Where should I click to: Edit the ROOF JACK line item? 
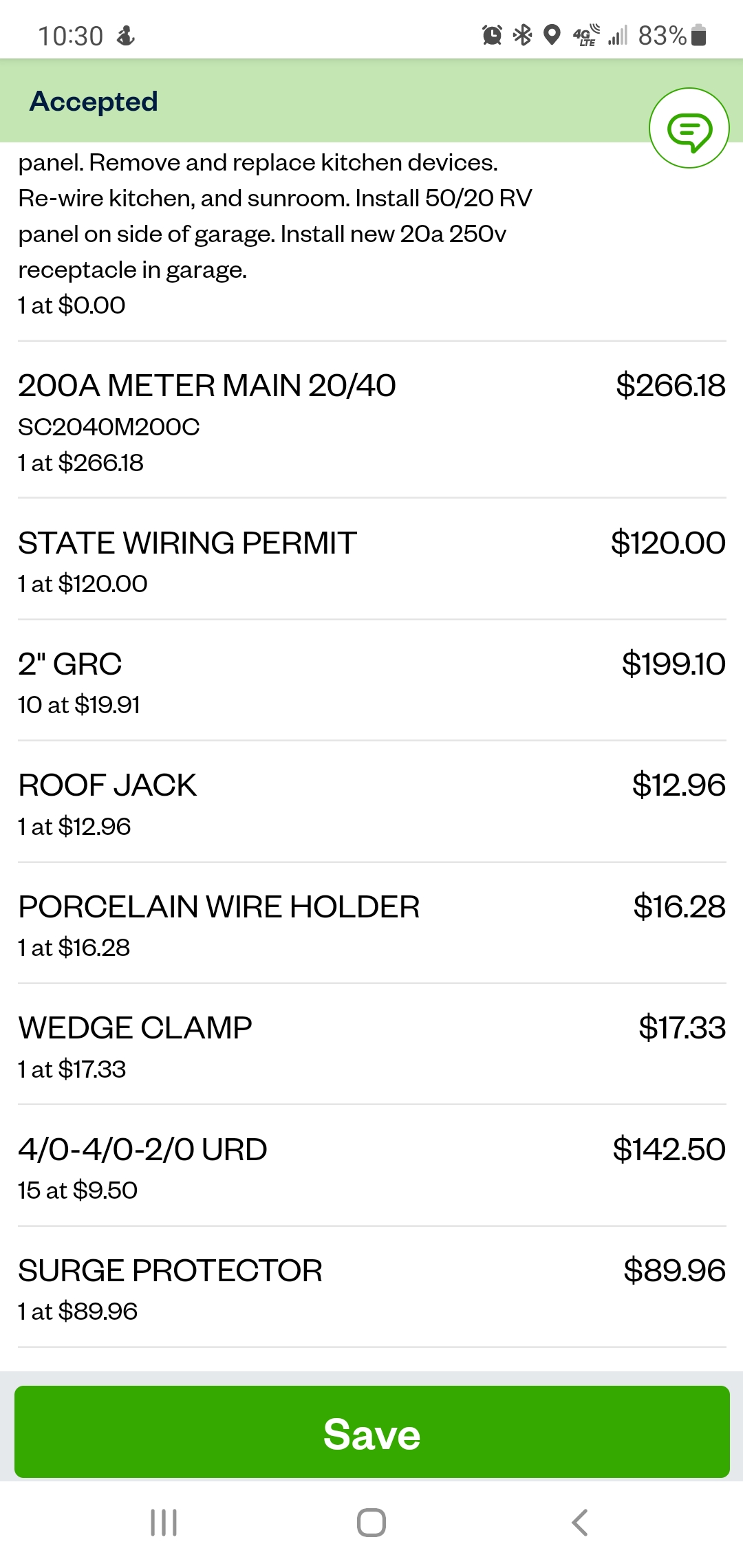click(371, 803)
